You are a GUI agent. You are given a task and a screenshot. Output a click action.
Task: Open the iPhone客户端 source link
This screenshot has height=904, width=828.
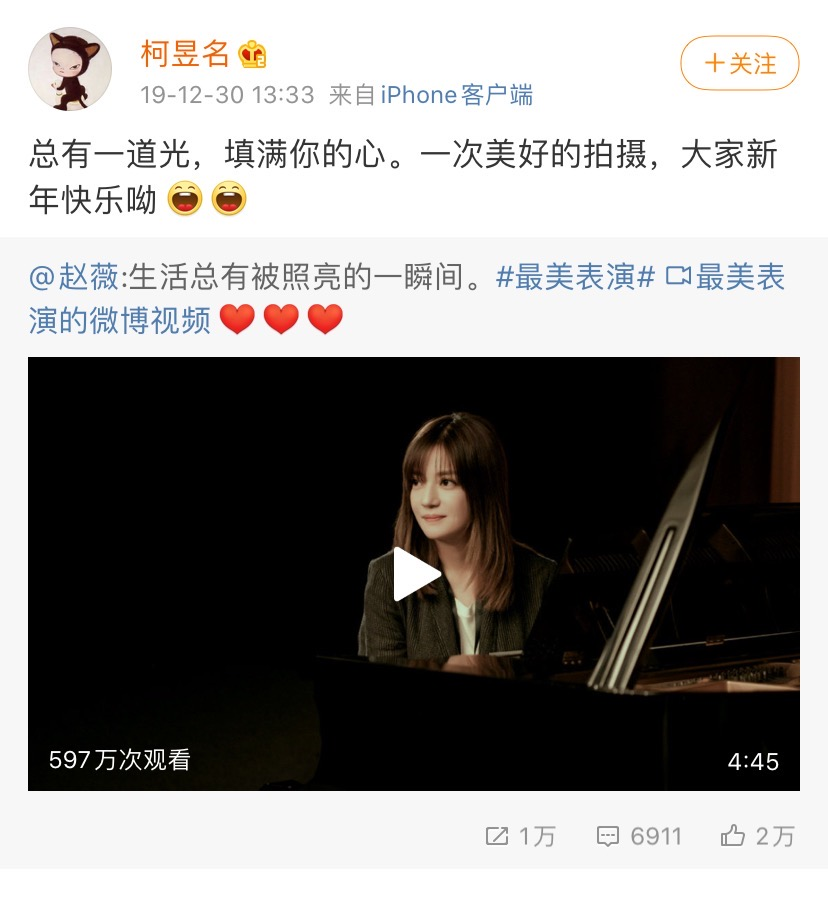point(456,95)
